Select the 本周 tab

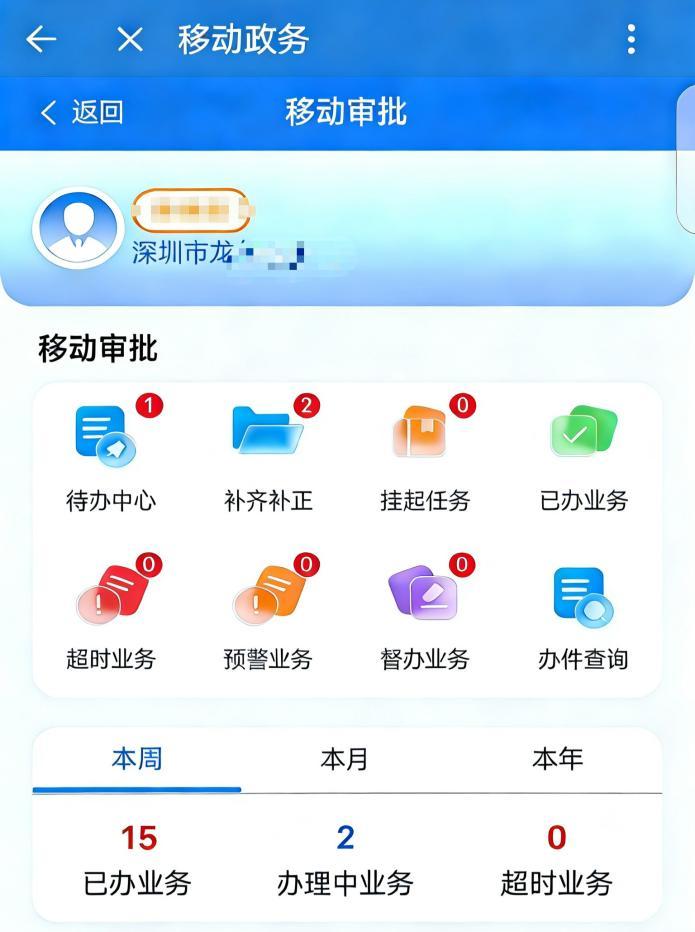(x=137, y=759)
